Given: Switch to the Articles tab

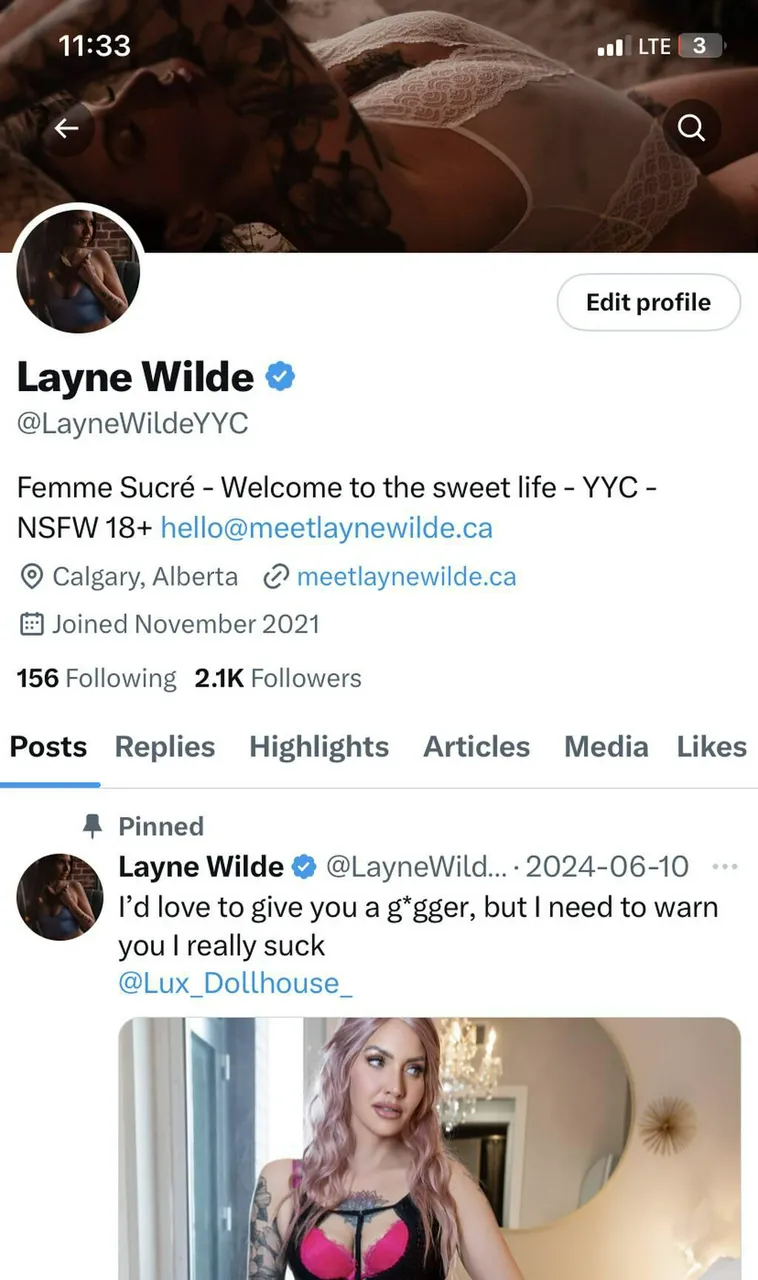Looking at the screenshot, I should click(x=476, y=746).
